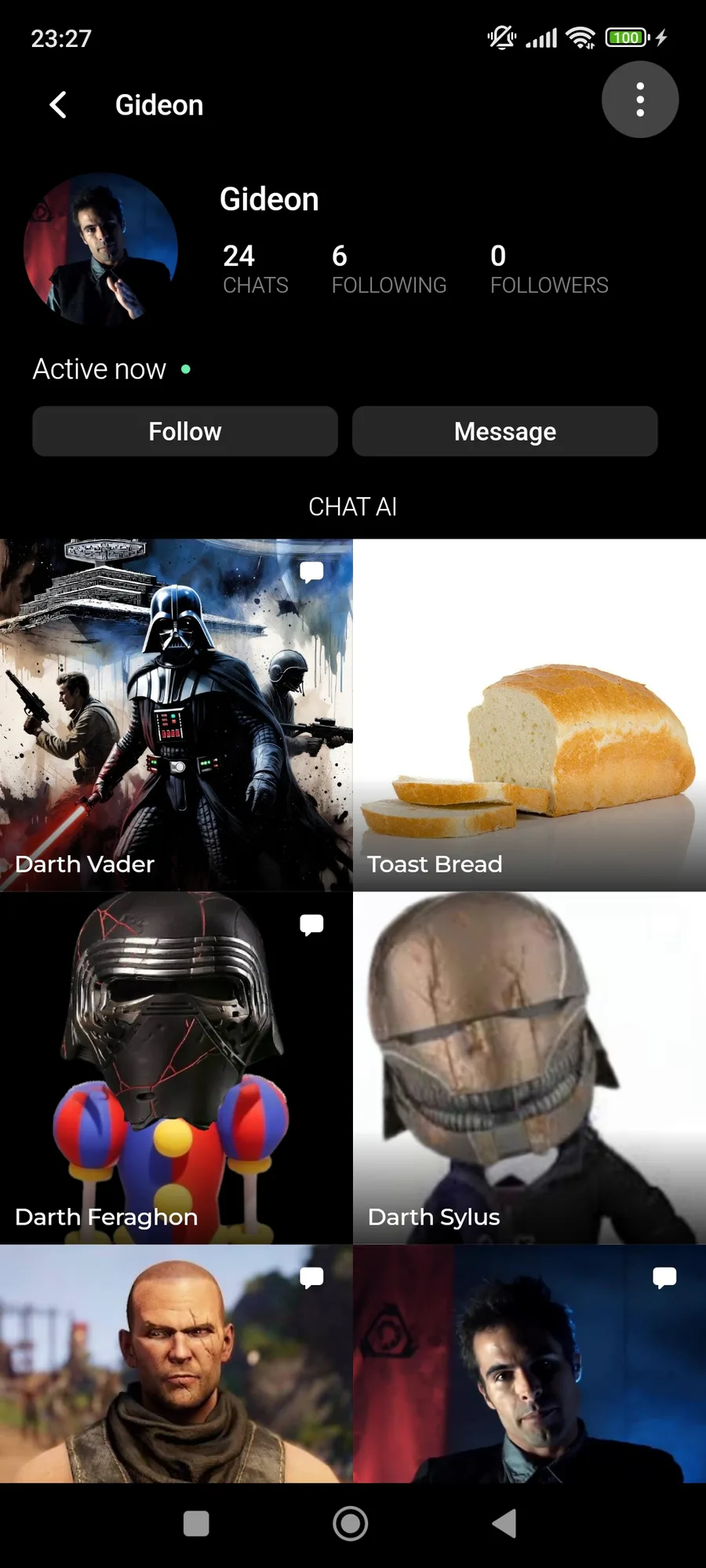Follow Gideon's profile
The height and width of the screenshot is (1568, 706).
pos(185,431)
